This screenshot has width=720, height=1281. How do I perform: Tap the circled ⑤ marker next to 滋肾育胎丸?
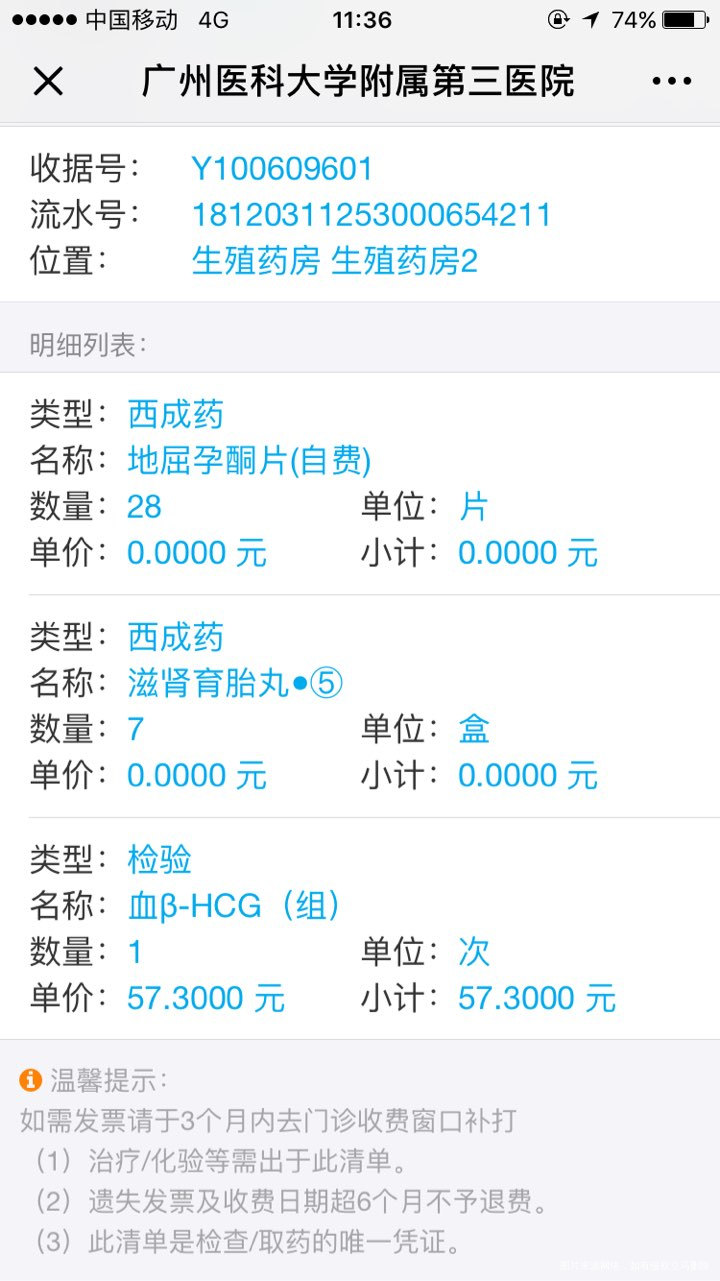point(328,682)
